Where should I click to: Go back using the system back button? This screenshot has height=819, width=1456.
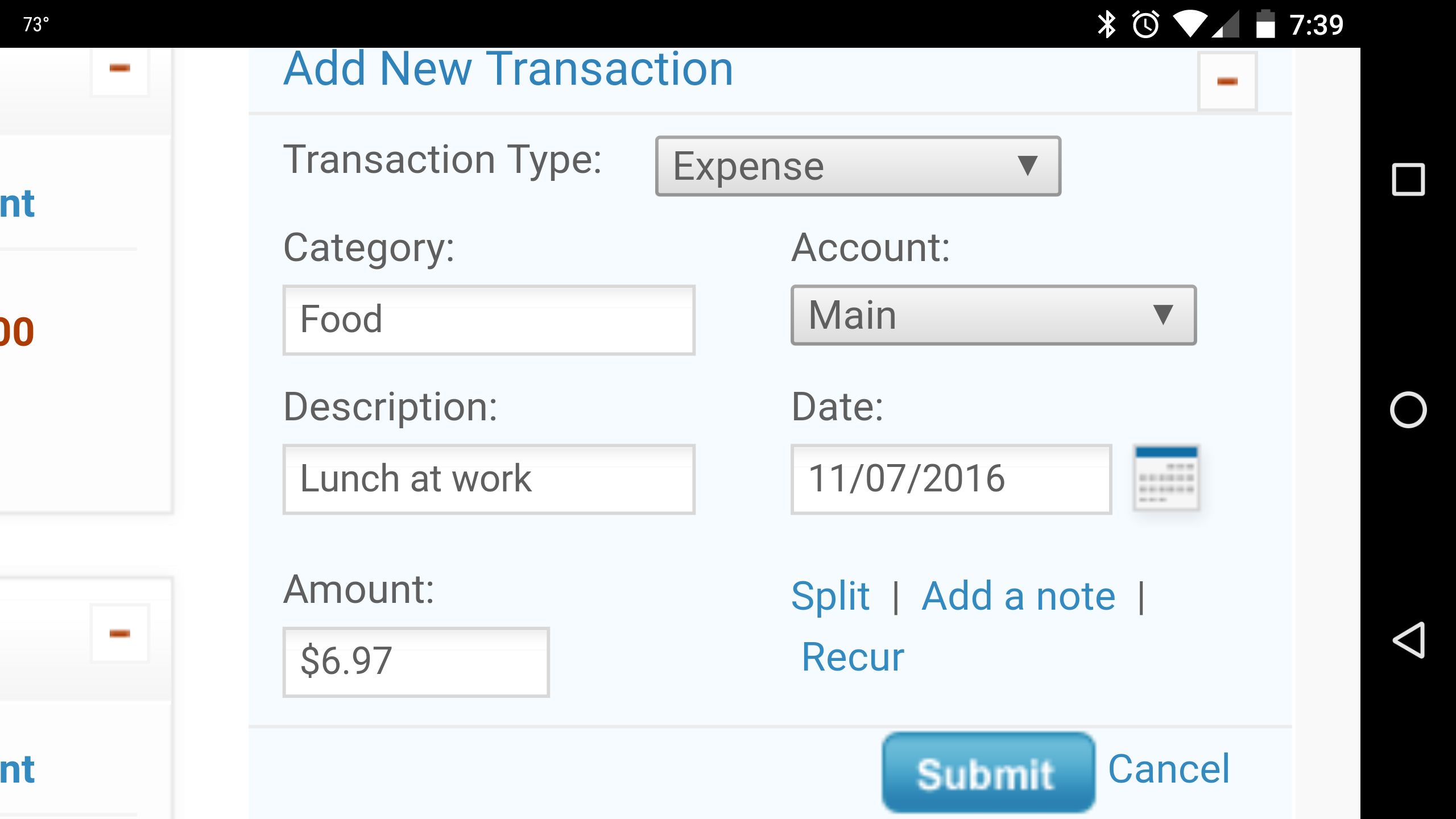1408,640
